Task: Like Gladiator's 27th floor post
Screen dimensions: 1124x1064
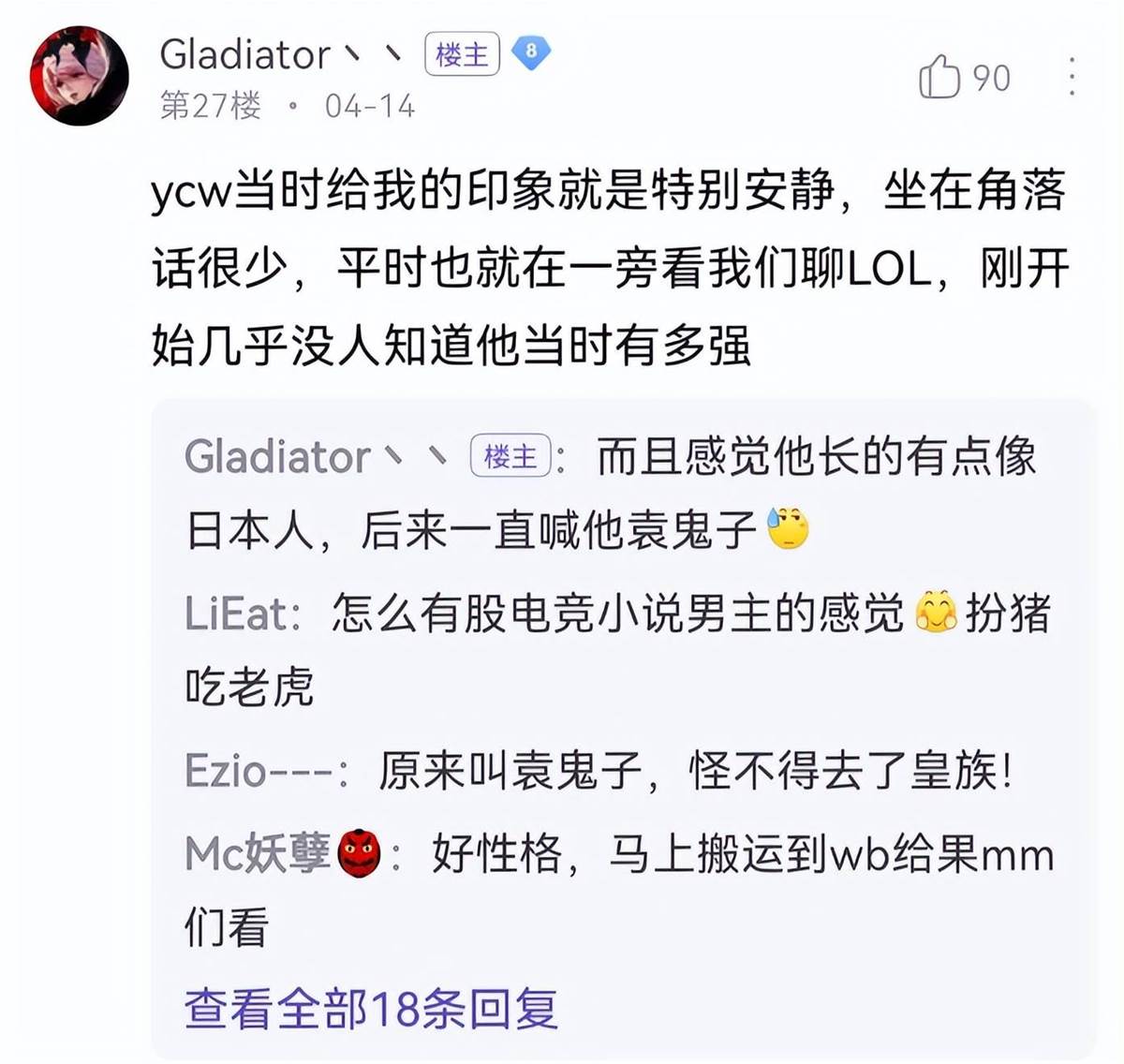Action: (x=939, y=77)
